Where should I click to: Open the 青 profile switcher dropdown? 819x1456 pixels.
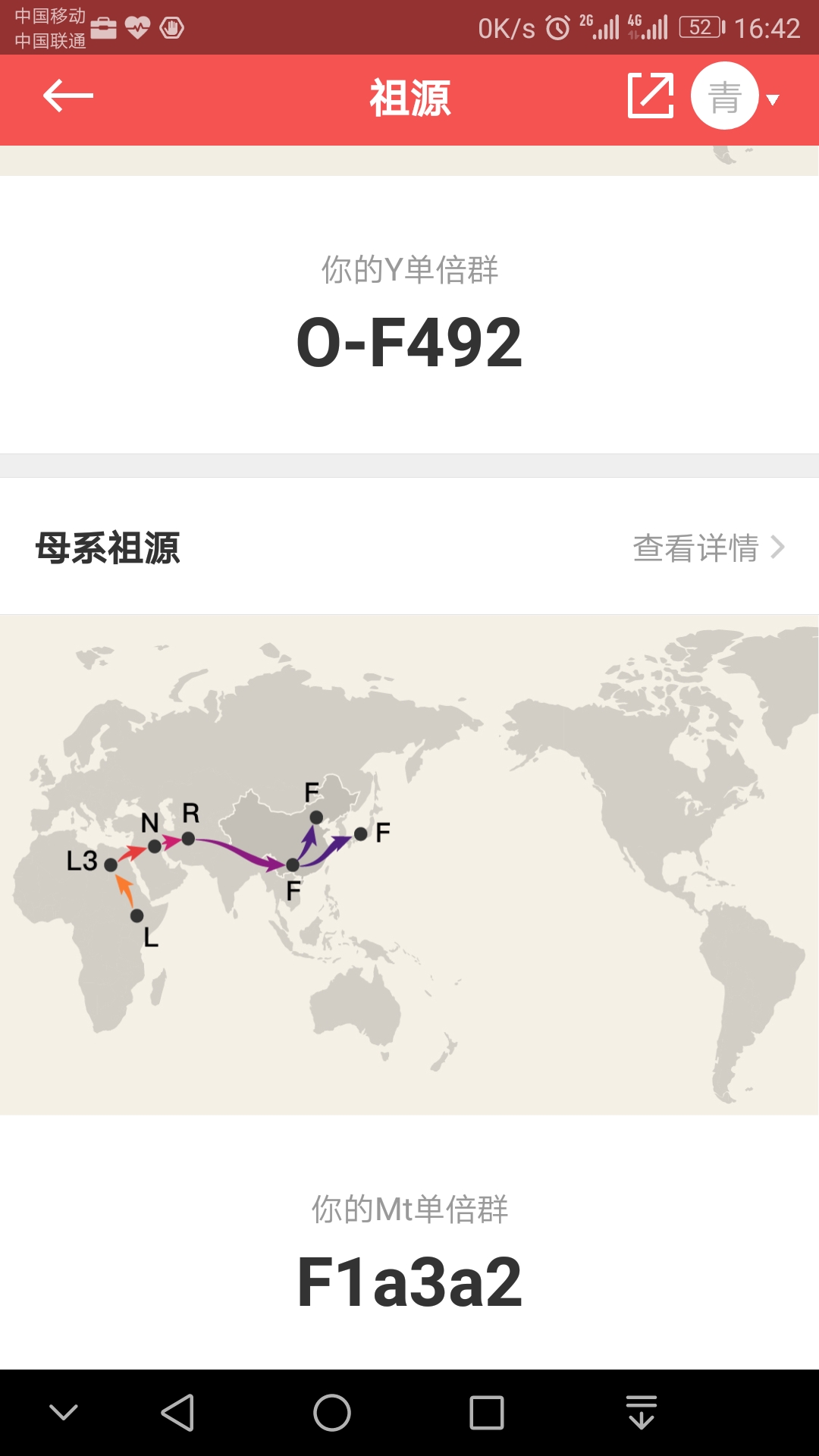(x=736, y=96)
